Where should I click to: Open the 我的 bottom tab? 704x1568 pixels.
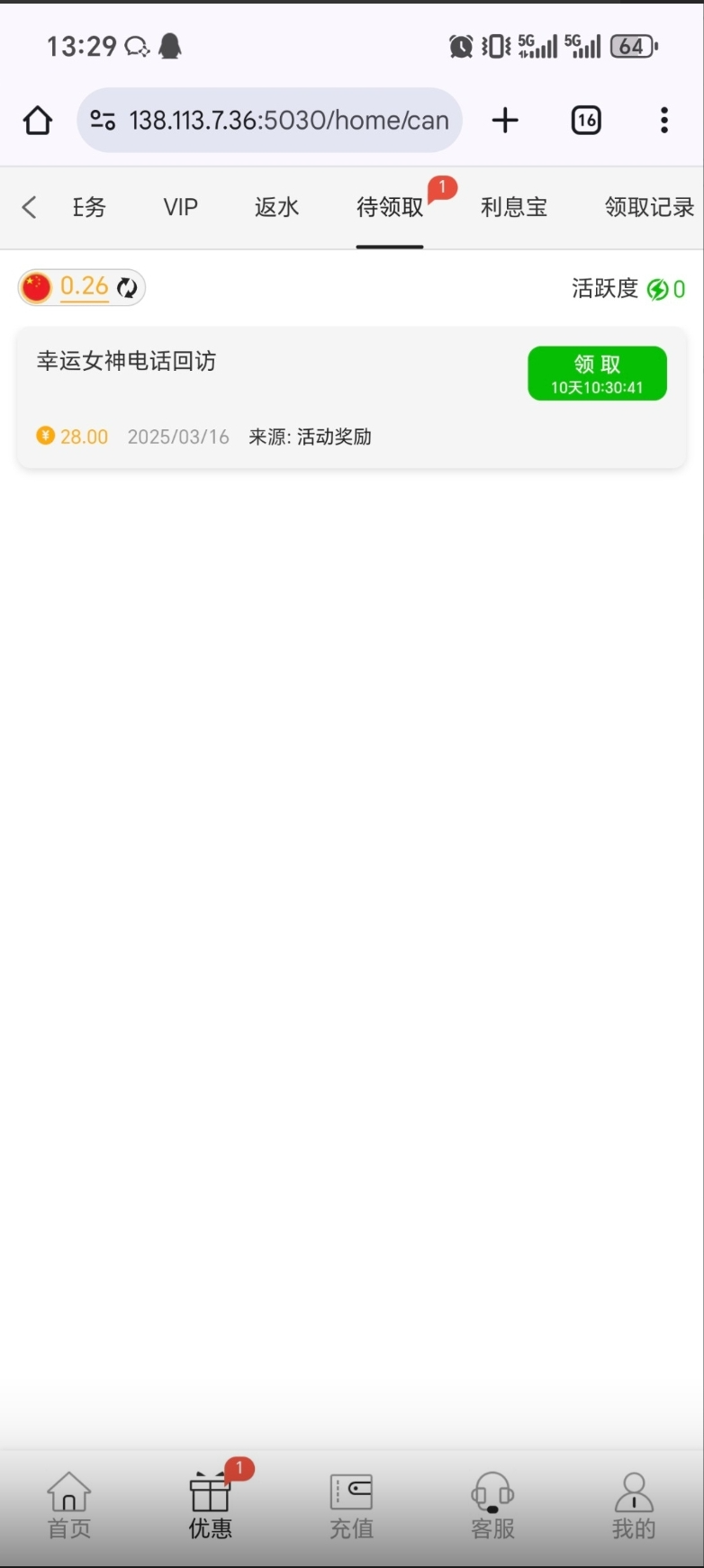click(x=634, y=1506)
